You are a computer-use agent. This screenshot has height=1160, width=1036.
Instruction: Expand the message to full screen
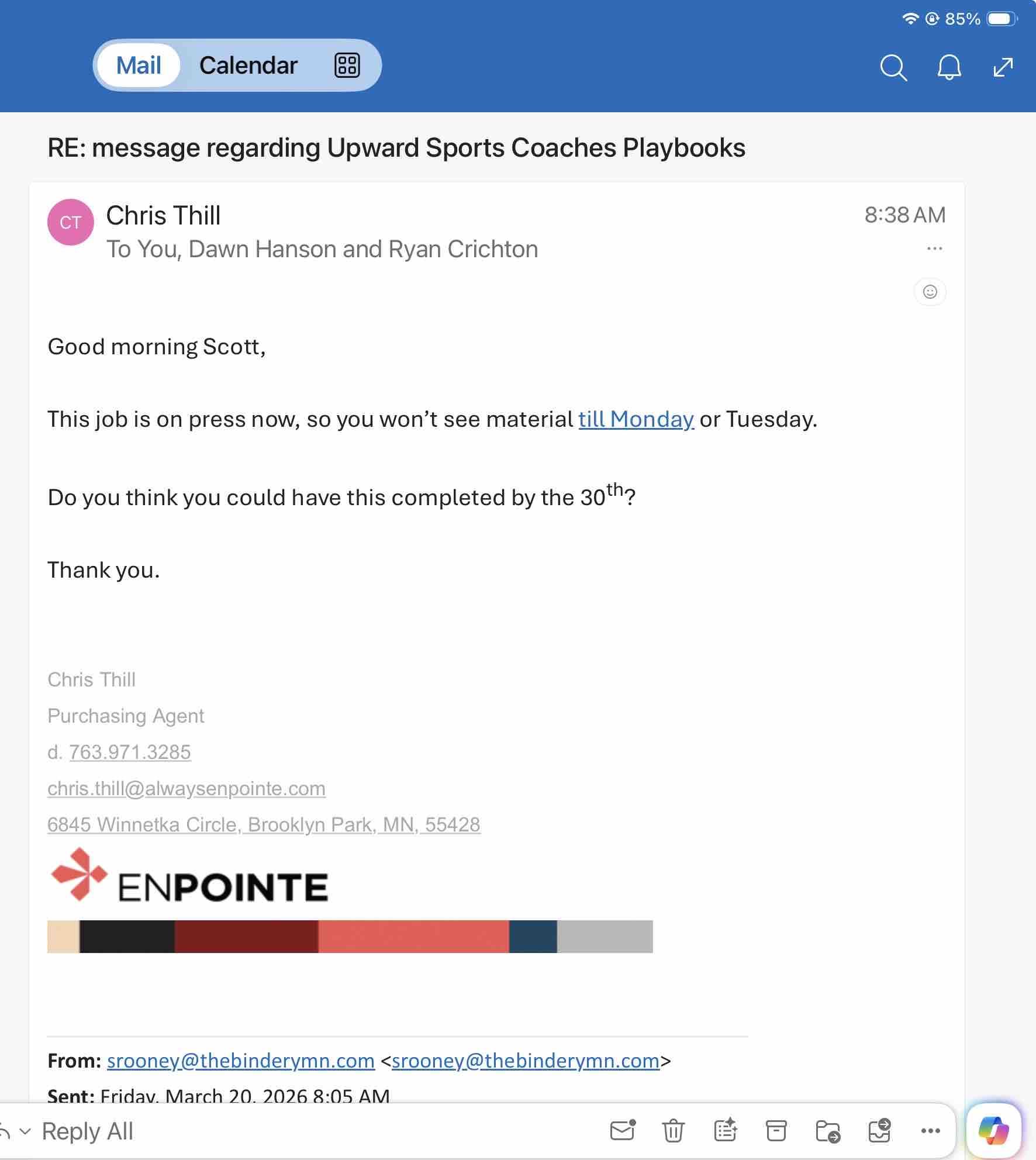coord(1003,67)
